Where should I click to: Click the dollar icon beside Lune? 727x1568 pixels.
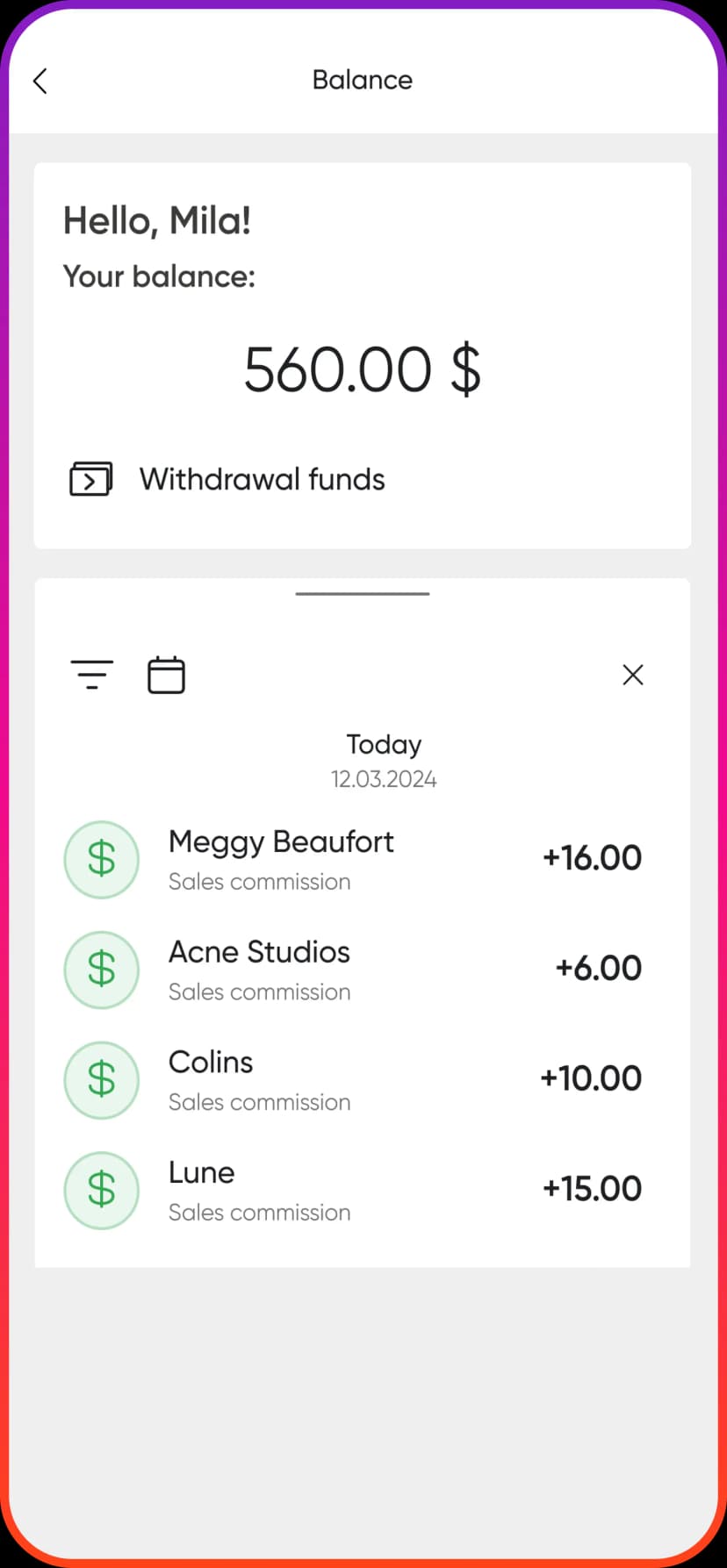tap(101, 1191)
